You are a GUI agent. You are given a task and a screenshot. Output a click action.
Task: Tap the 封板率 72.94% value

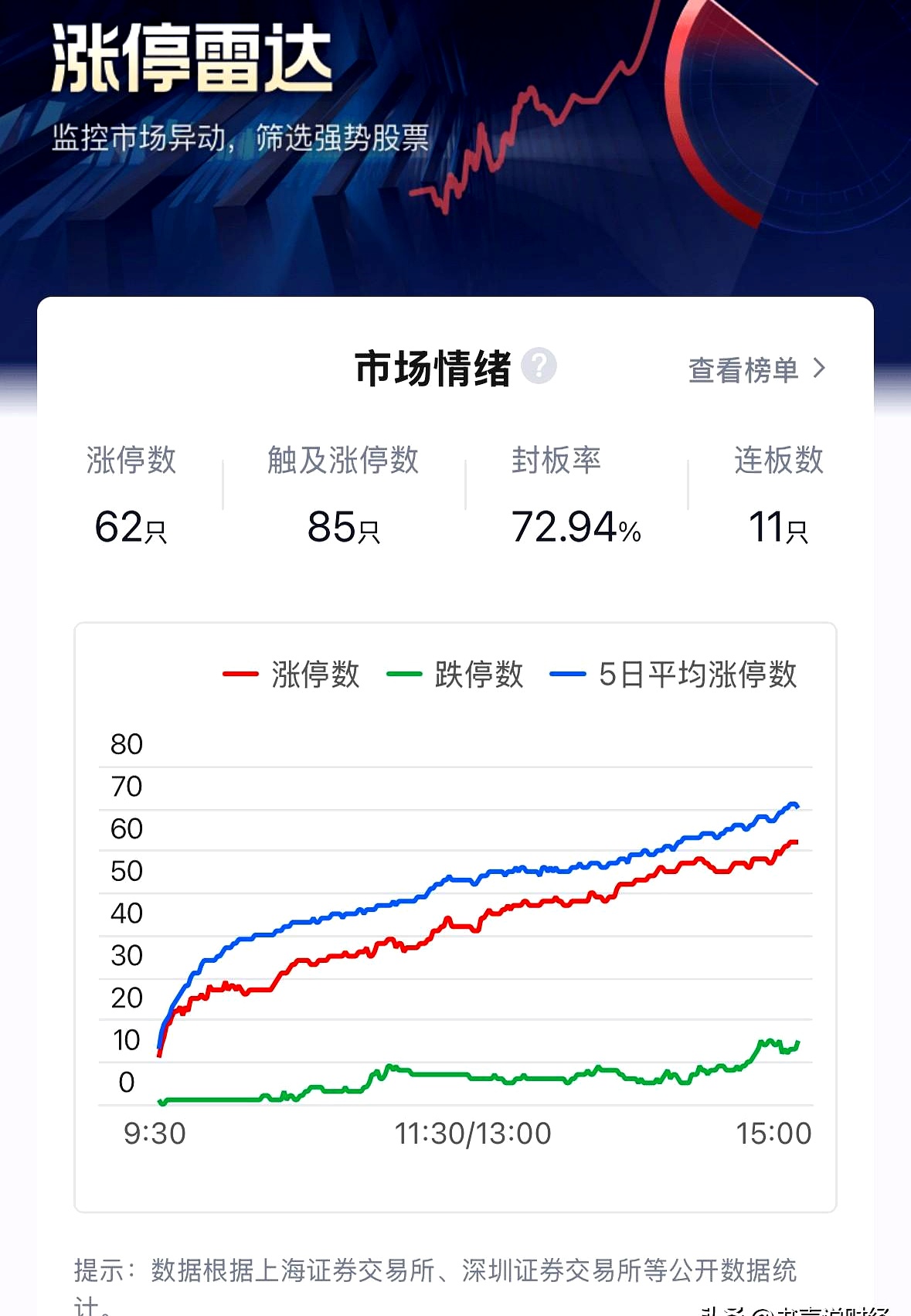[576, 529]
